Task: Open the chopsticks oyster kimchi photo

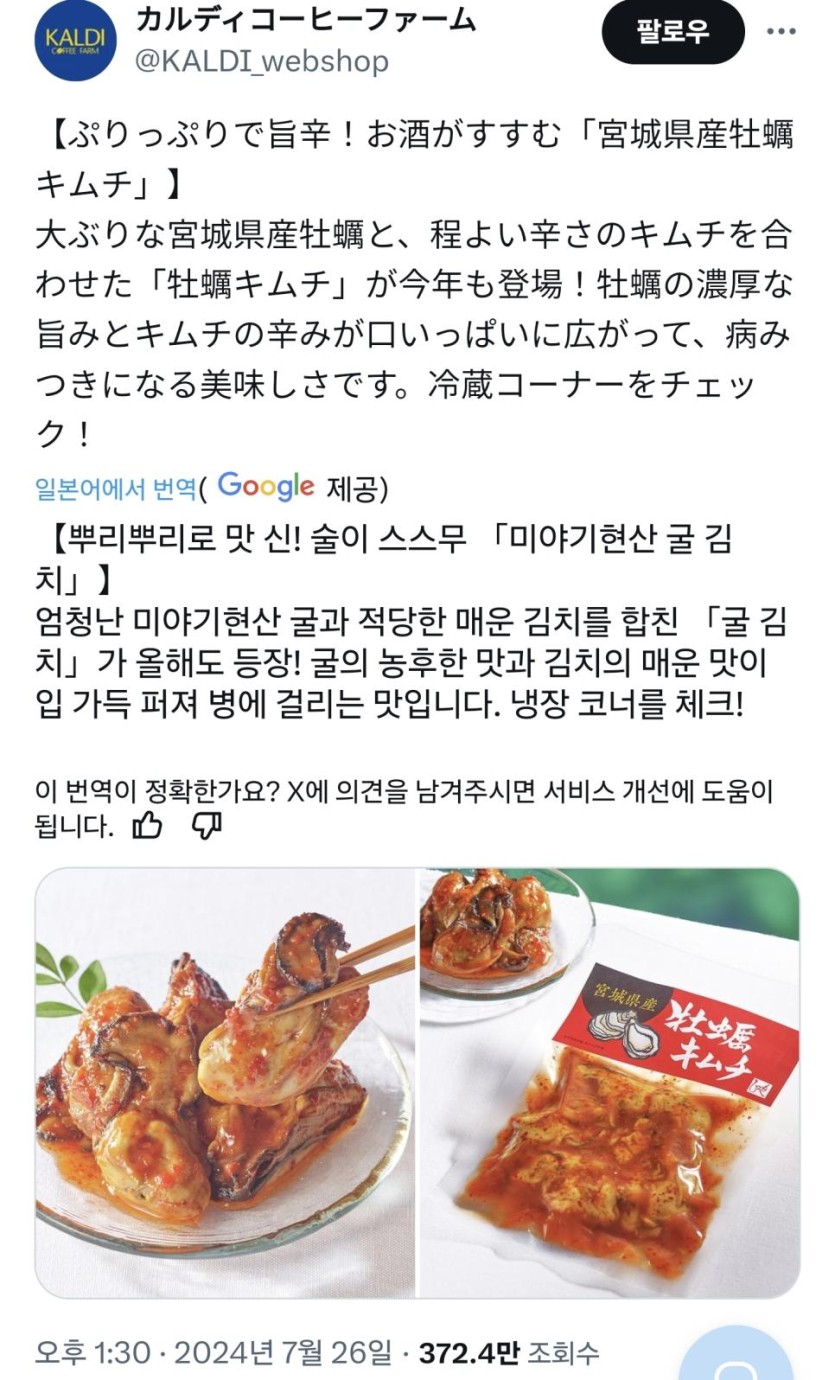Action: [x=225, y=1083]
